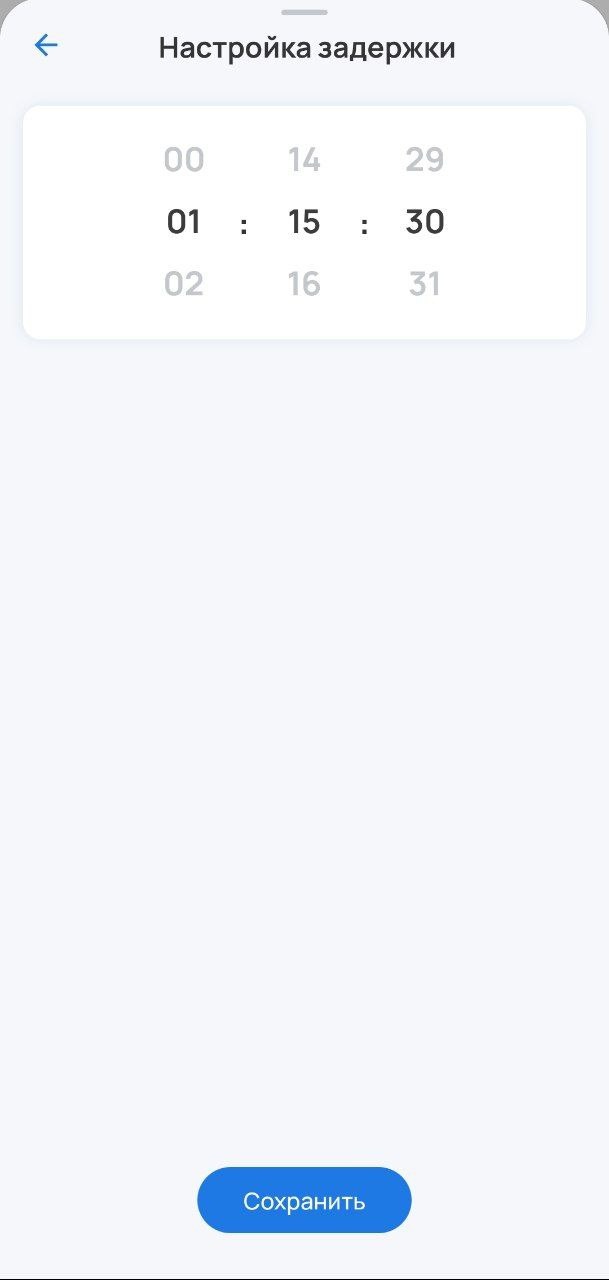Pick seconds value 31 in picker
The image size is (609, 1280).
pos(424,284)
